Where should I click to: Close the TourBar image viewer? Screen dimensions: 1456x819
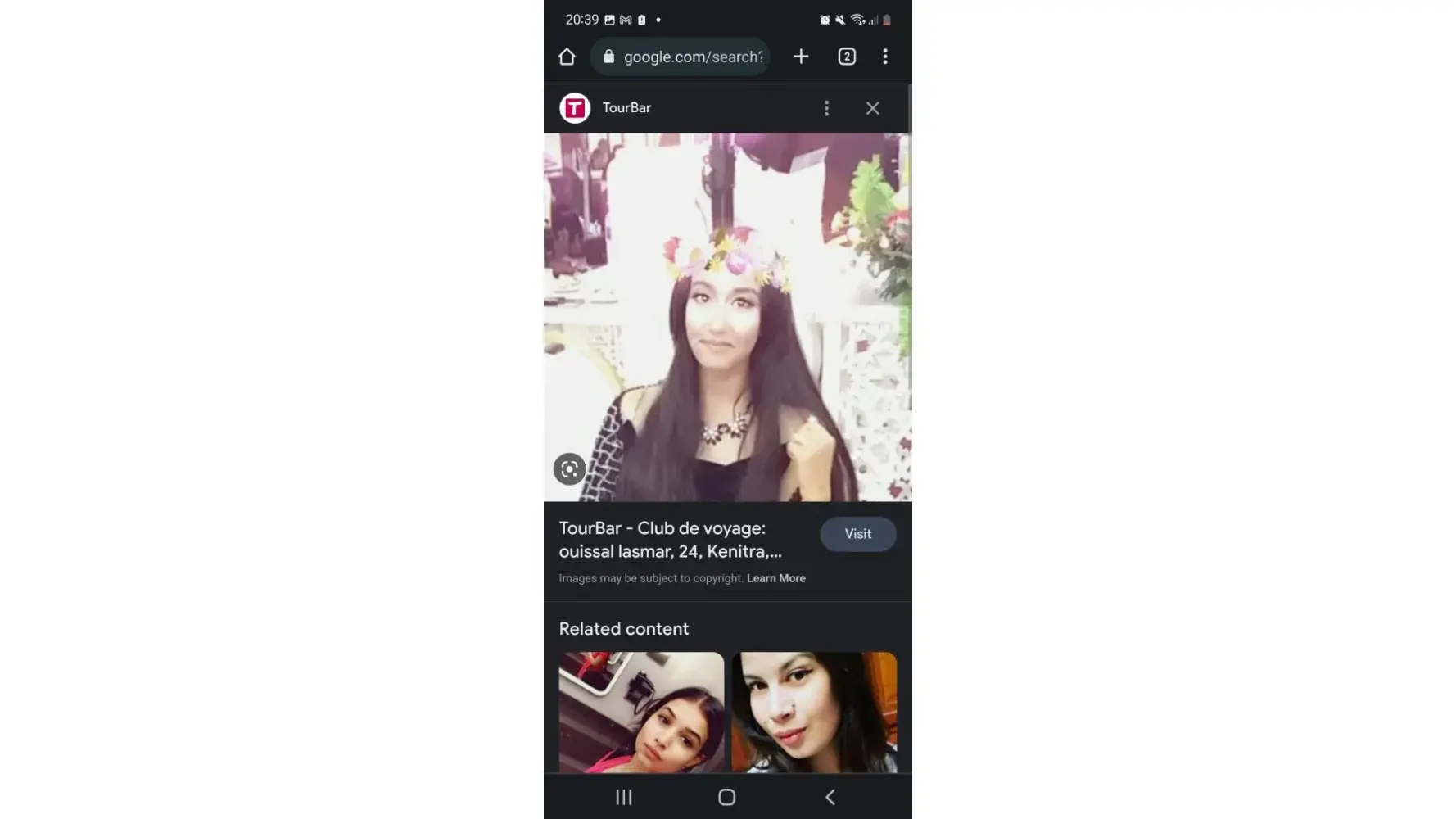(873, 108)
